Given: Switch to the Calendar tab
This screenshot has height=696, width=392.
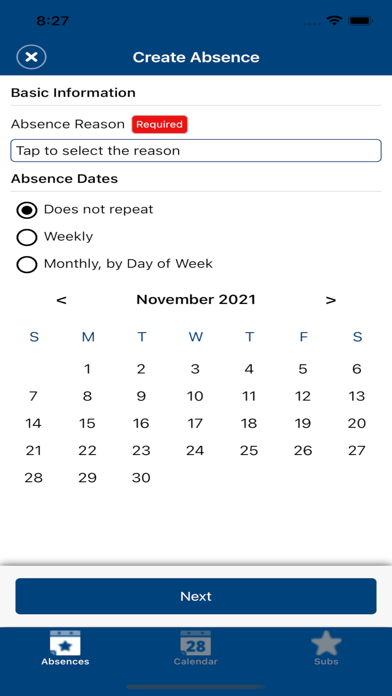Looking at the screenshot, I should [x=196, y=648].
